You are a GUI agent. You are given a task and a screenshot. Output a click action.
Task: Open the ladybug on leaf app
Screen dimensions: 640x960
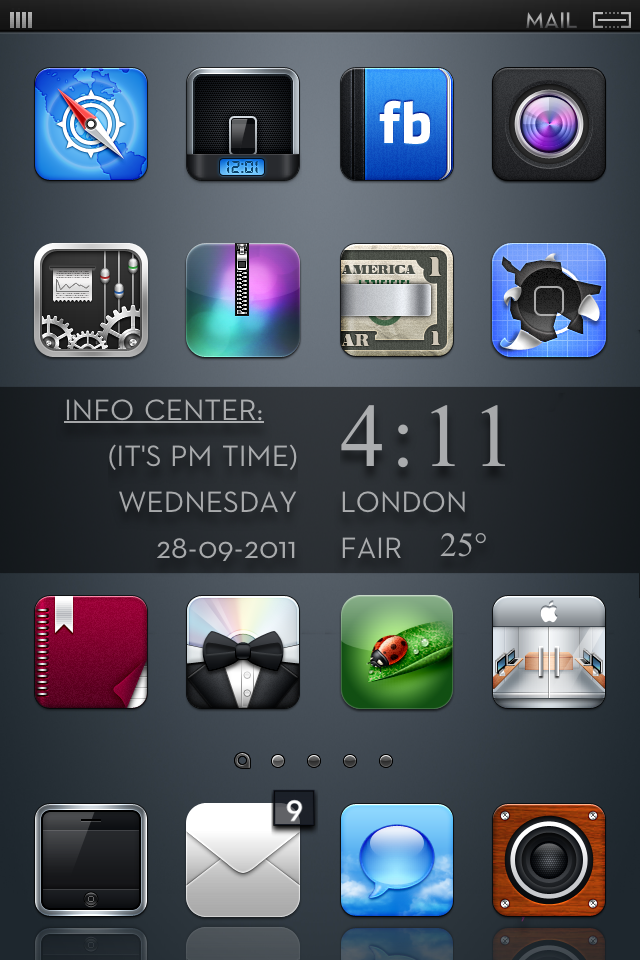[x=397, y=652]
